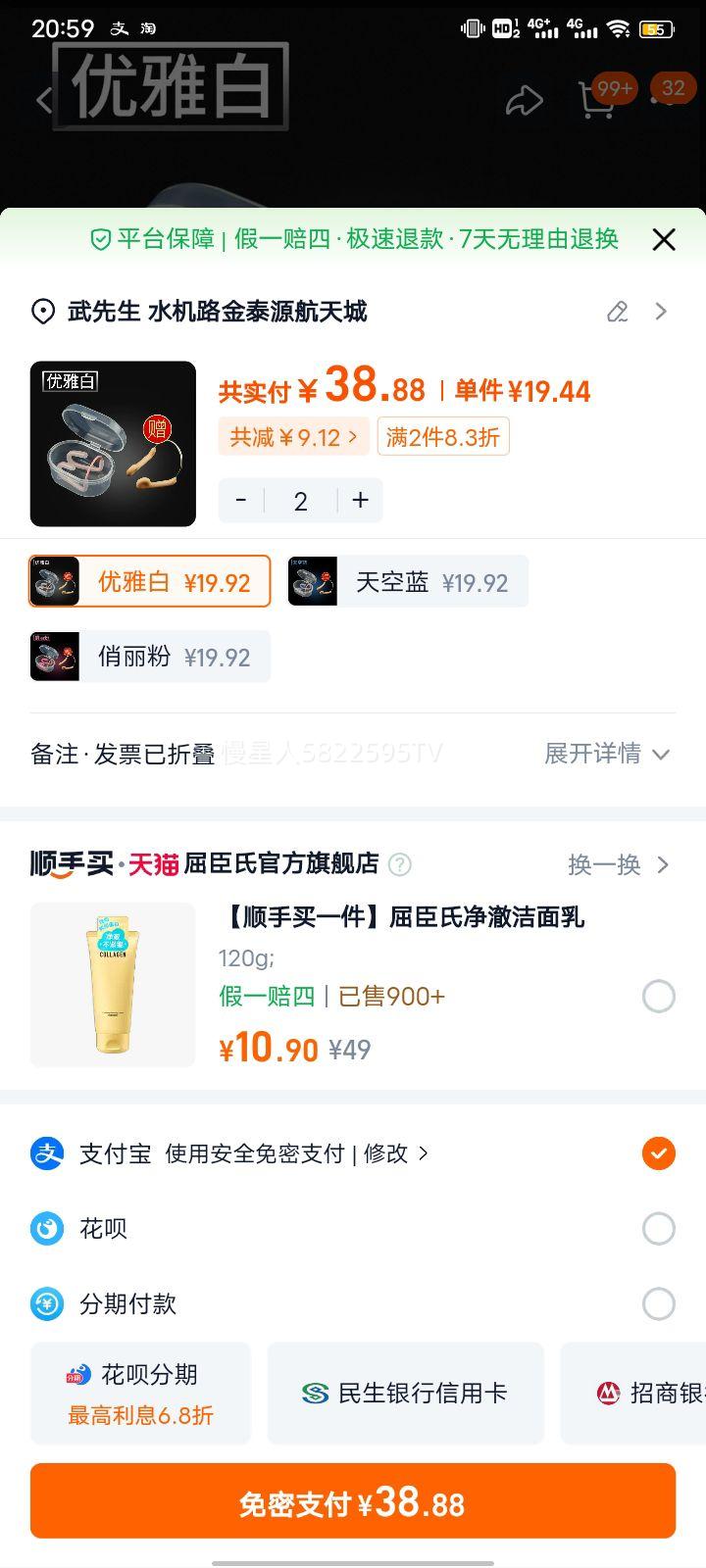This screenshot has width=706, height=1568.
Task: Select the 天空蓝 color option
Action: click(408, 582)
